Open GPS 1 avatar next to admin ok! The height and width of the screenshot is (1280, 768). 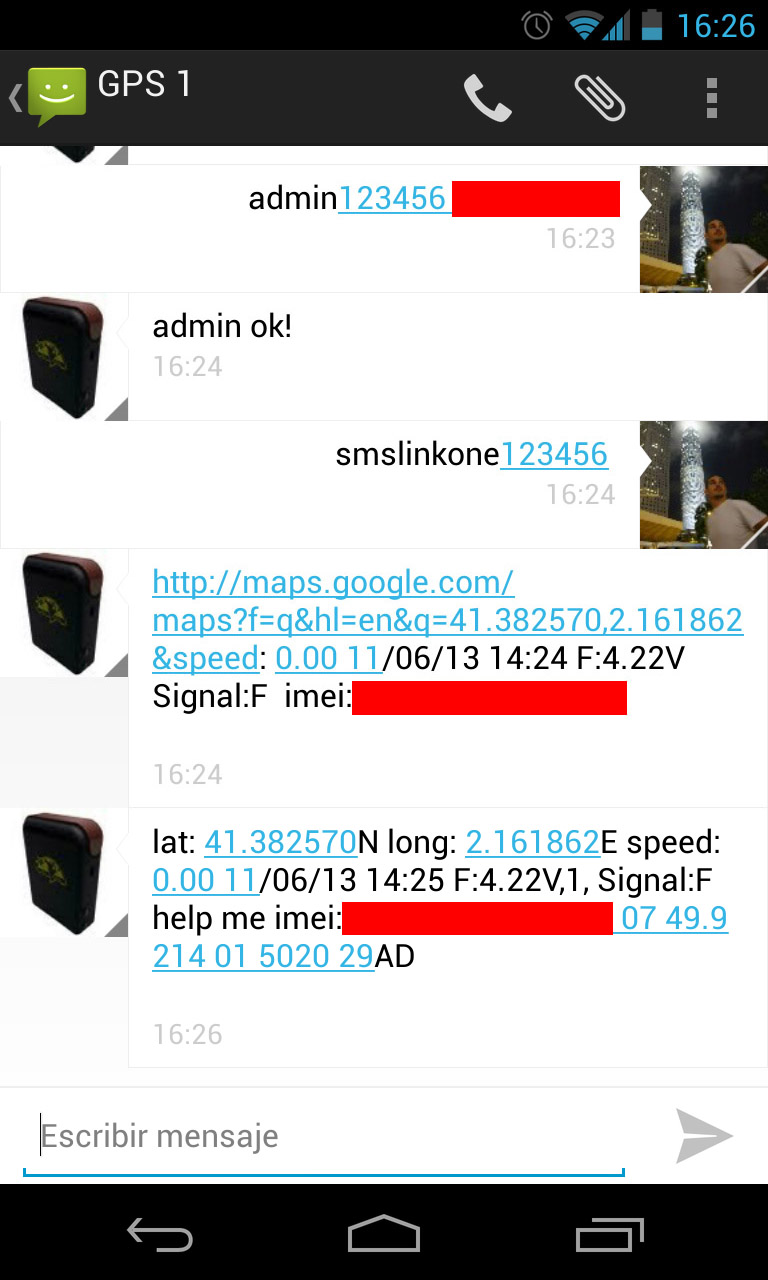[64, 357]
